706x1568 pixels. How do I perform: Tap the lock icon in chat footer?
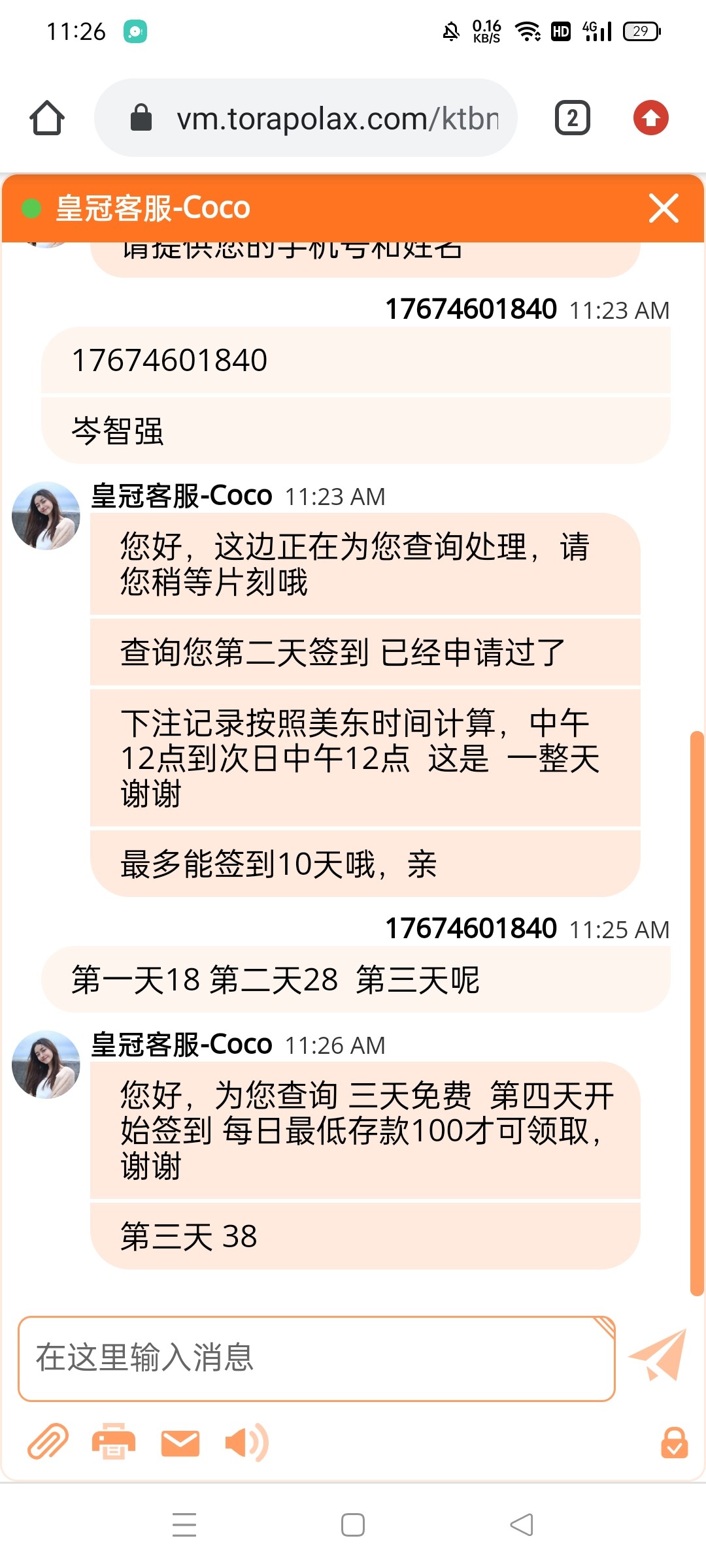[674, 1442]
